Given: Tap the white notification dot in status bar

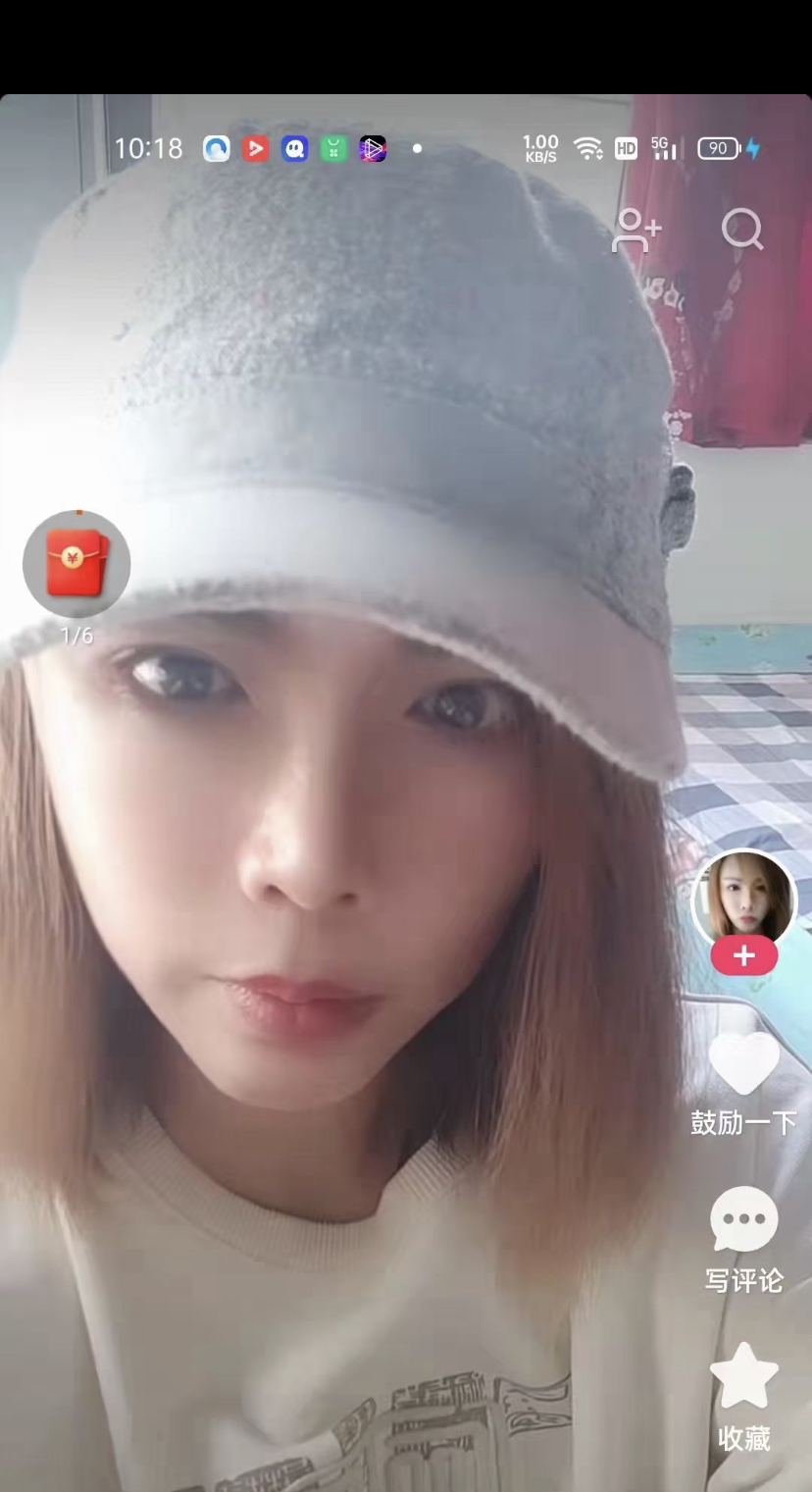Looking at the screenshot, I should [x=418, y=149].
